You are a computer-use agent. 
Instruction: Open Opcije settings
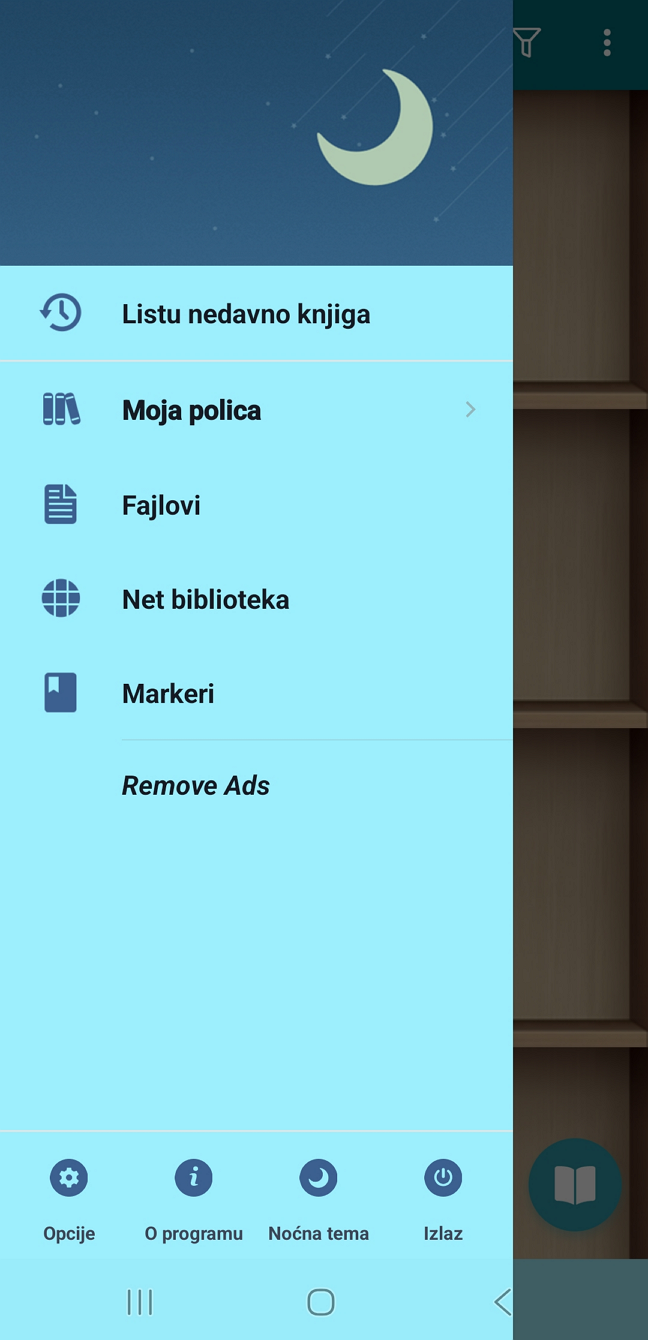point(69,1195)
